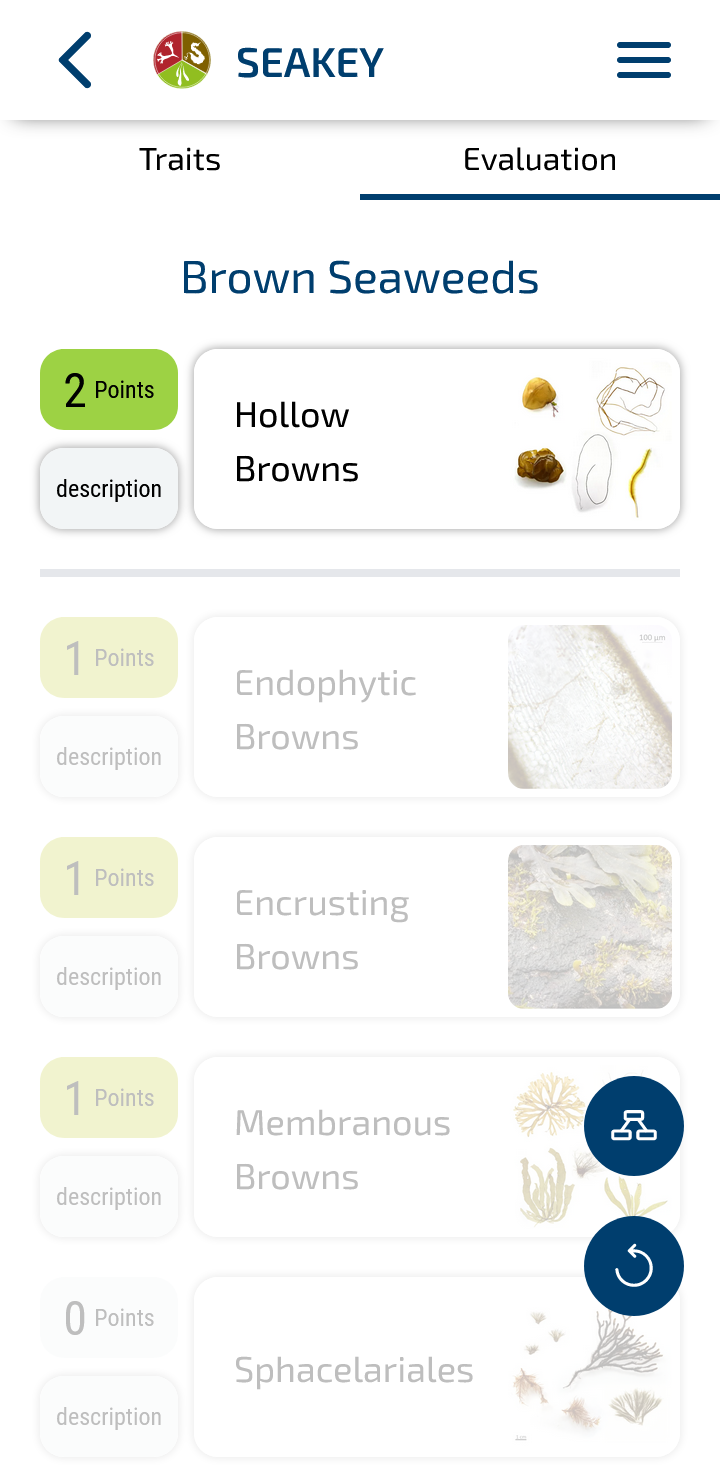Open the hamburger menu
The width and height of the screenshot is (720, 1476).
643,60
